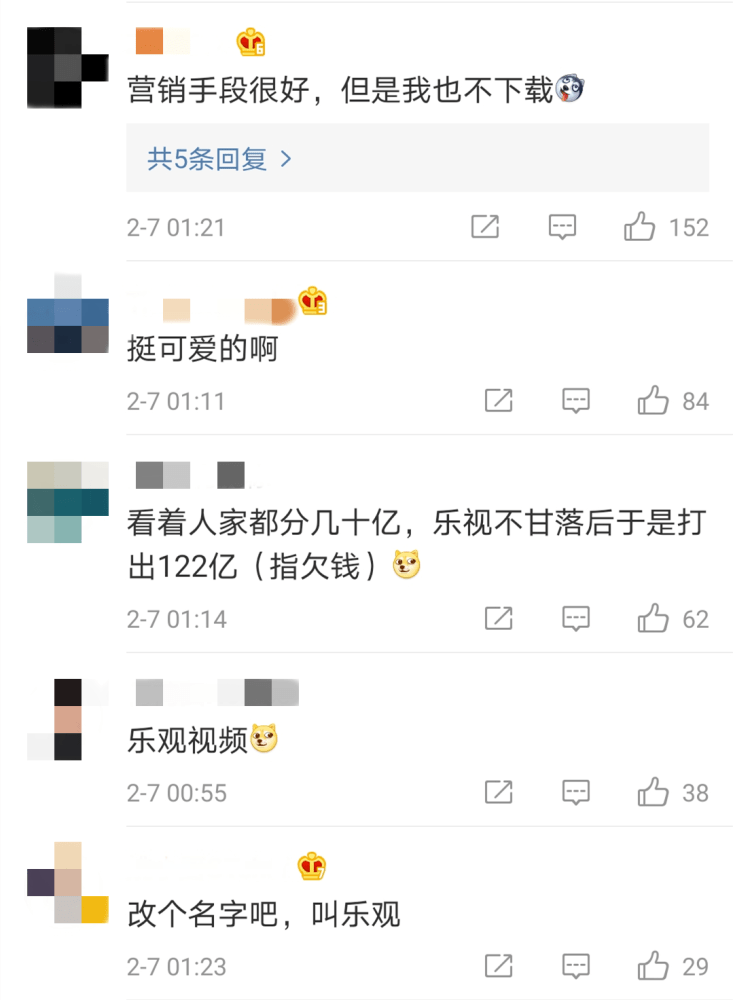This screenshot has height=1000, width=733.
Task: Like the comment with 62 likes
Action: pos(653,619)
